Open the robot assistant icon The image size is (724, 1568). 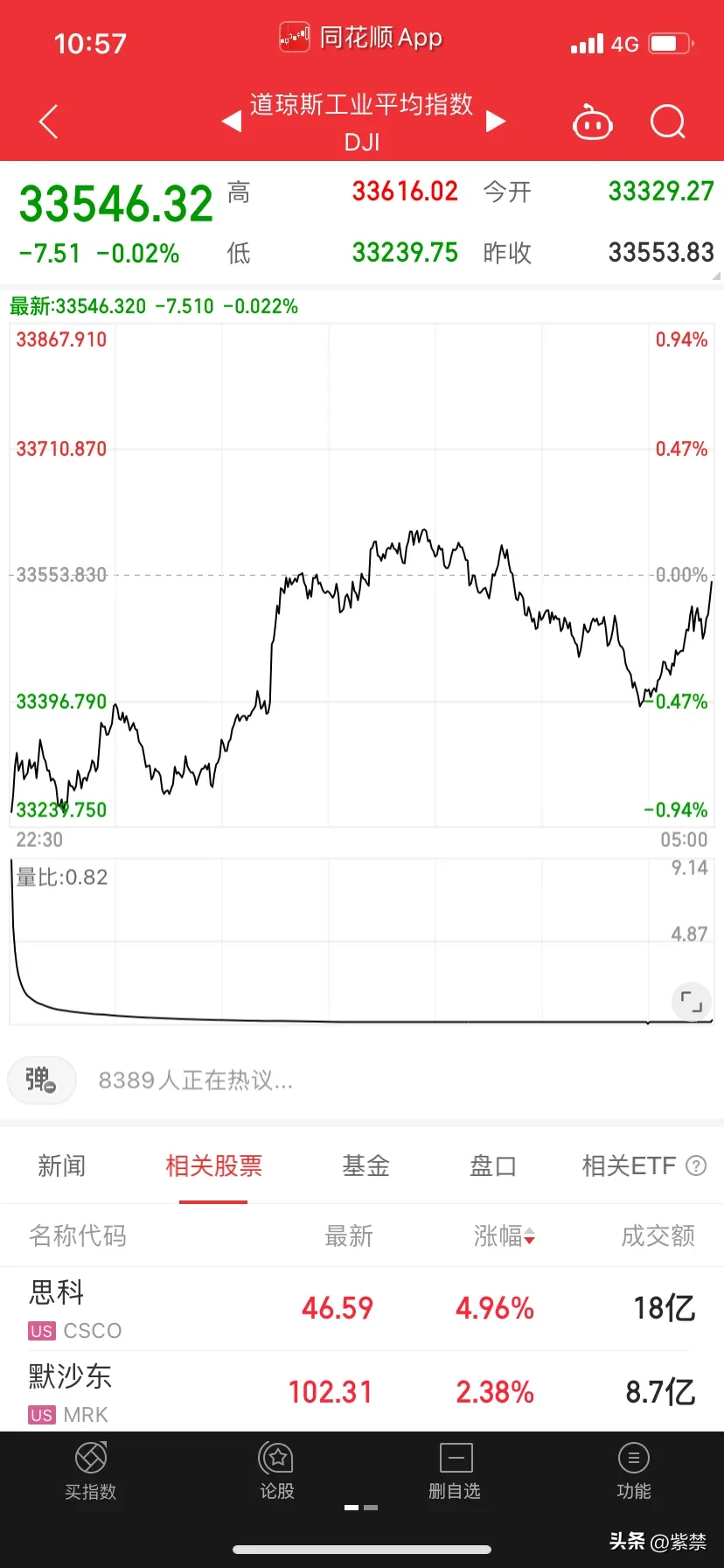coord(592,122)
